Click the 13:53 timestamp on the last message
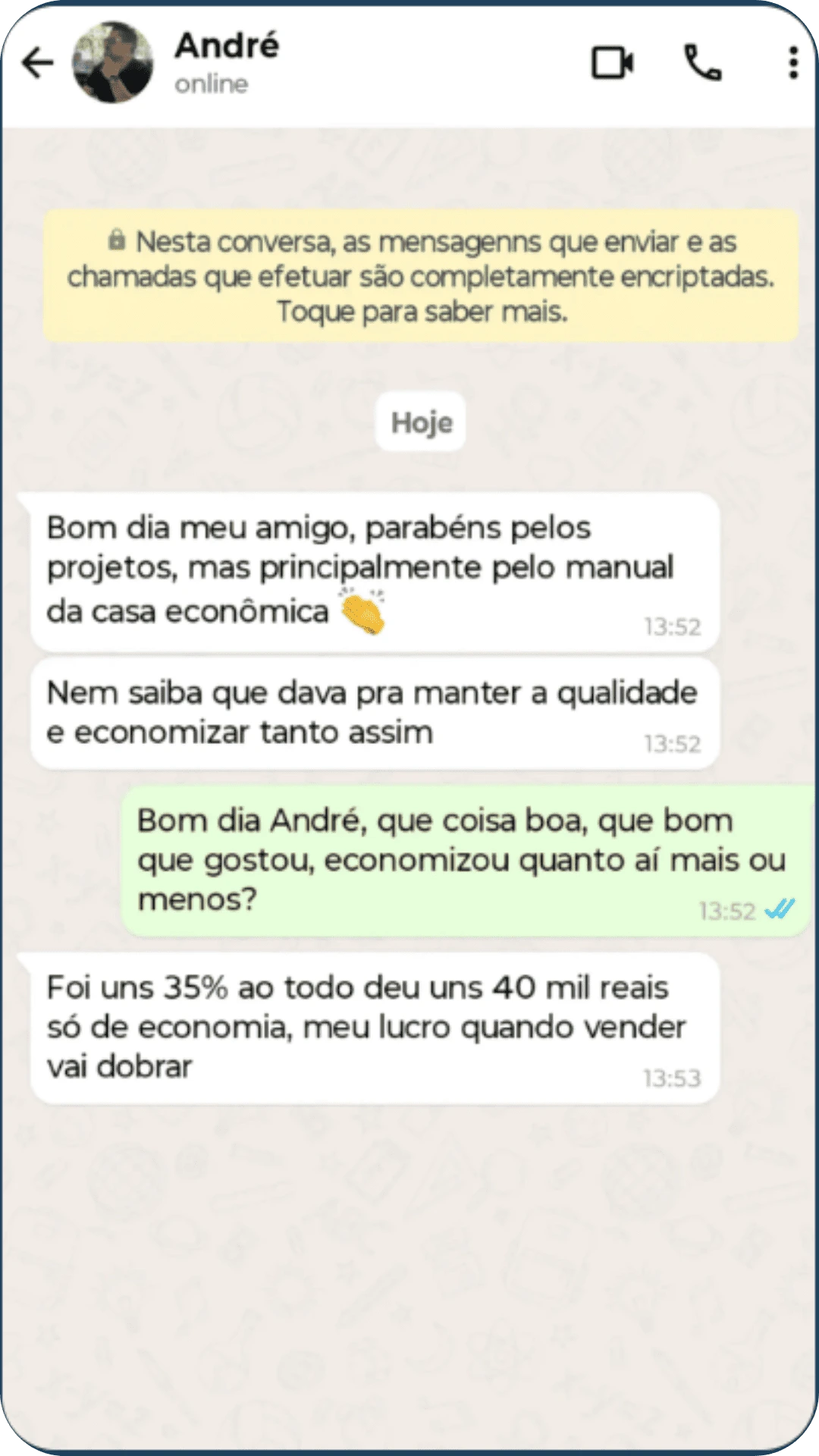The image size is (819, 1456). (x=673, y=1078)
